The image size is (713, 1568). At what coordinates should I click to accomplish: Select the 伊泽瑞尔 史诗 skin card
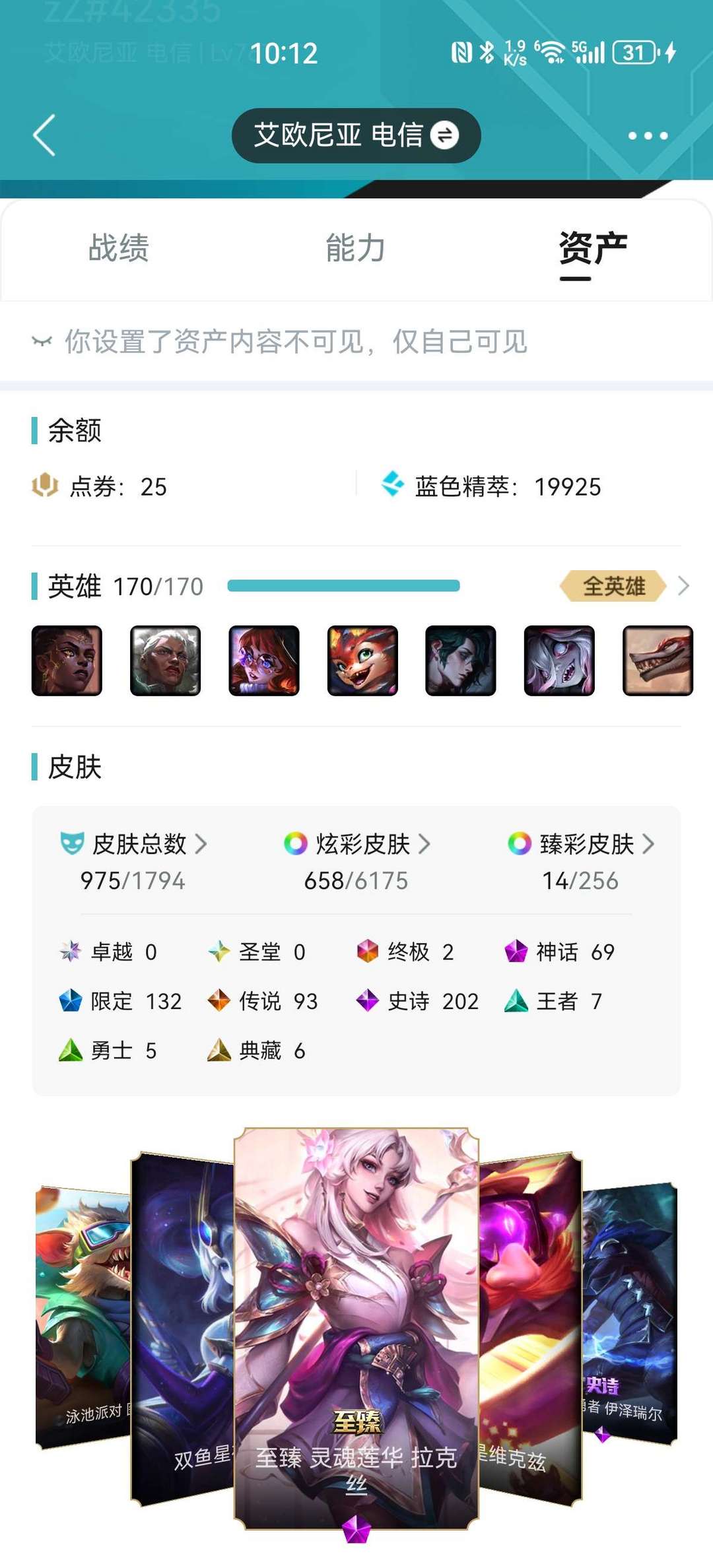coord(630,1315)
